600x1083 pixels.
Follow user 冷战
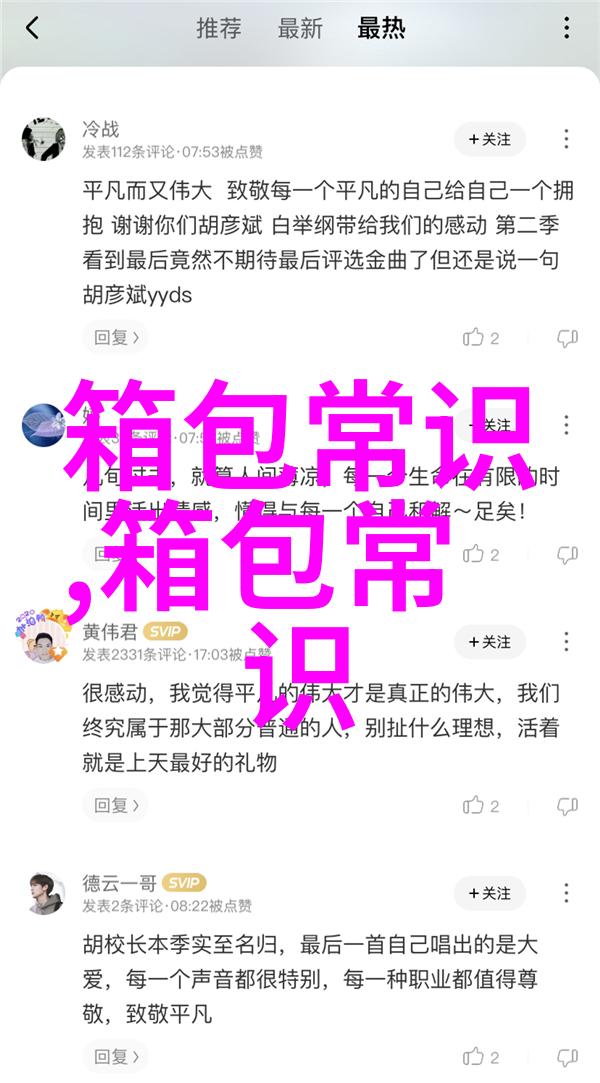[x=489, y=140]
